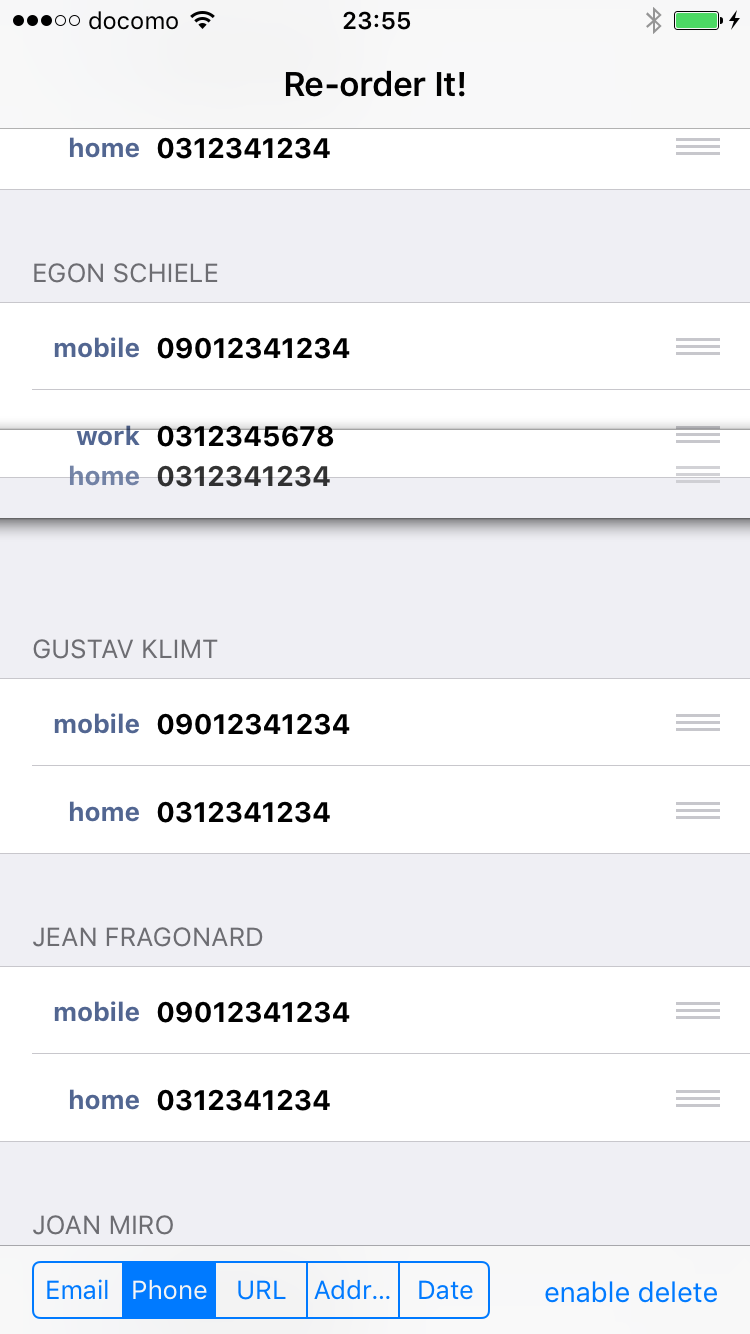Tap the Wi-Fi icon in the status bar
Image resolution: width=750 pixels, height=1334 pixels.
202,18
